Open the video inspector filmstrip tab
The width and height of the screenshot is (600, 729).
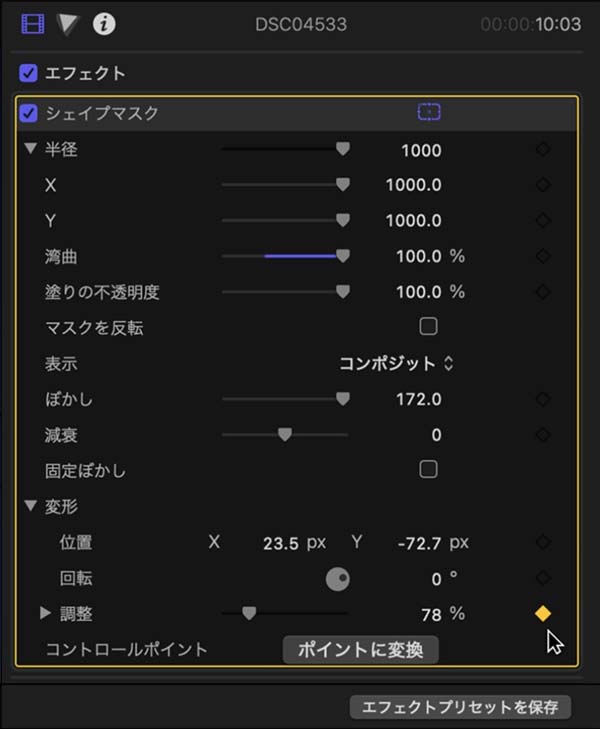click(x=33, y=22)
